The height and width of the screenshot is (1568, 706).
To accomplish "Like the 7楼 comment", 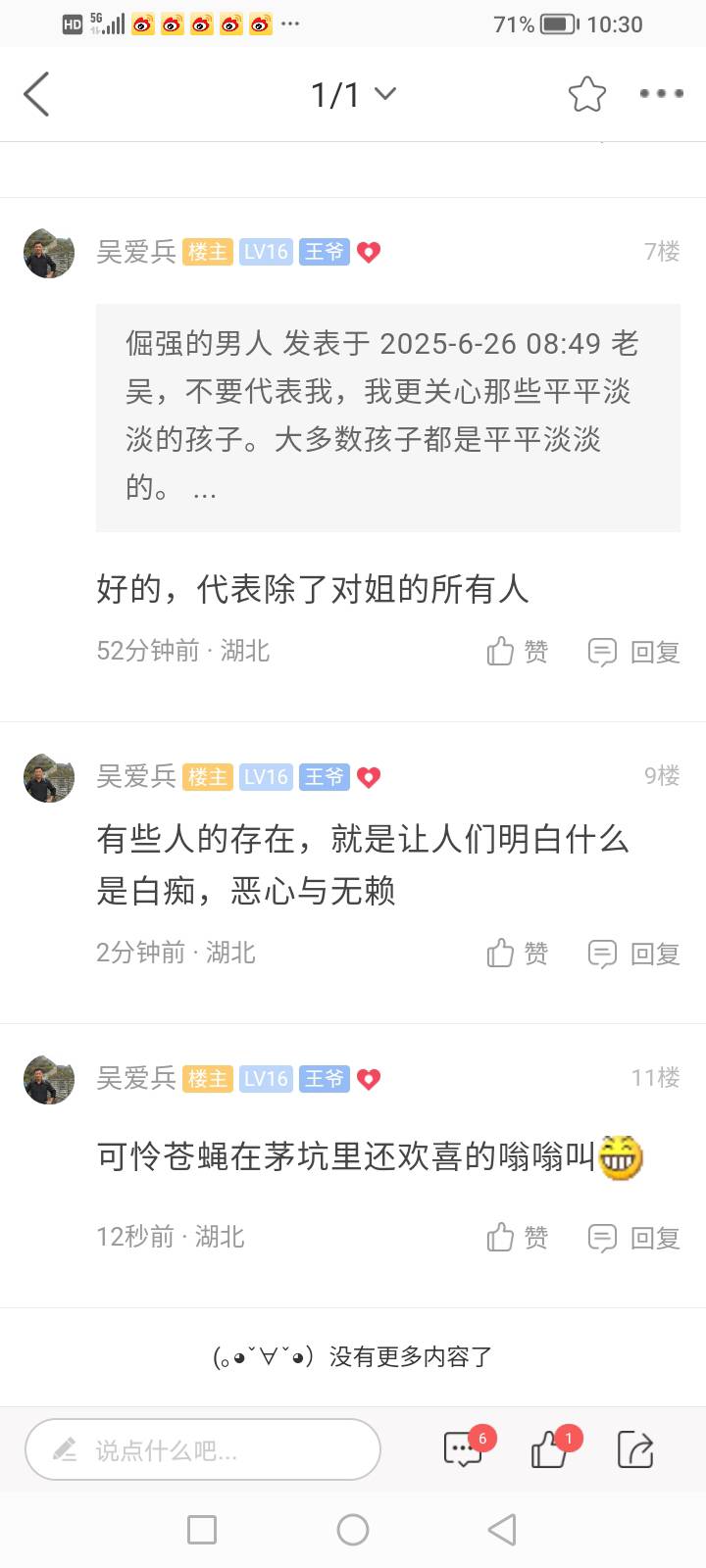I will (x=517, y=652).
